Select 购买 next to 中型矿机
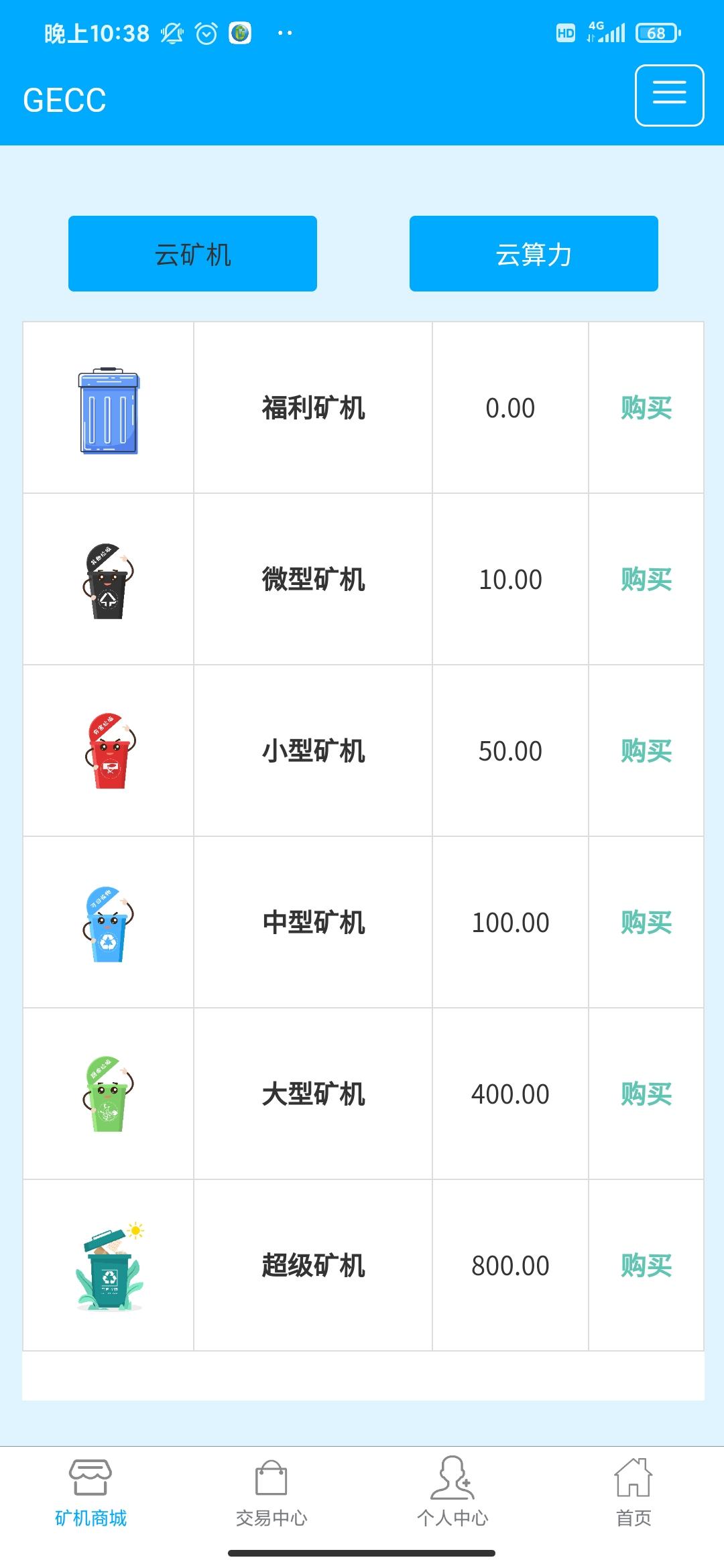Image resolution: width=724 pixels, height=1568 pixels. point(646,922)
